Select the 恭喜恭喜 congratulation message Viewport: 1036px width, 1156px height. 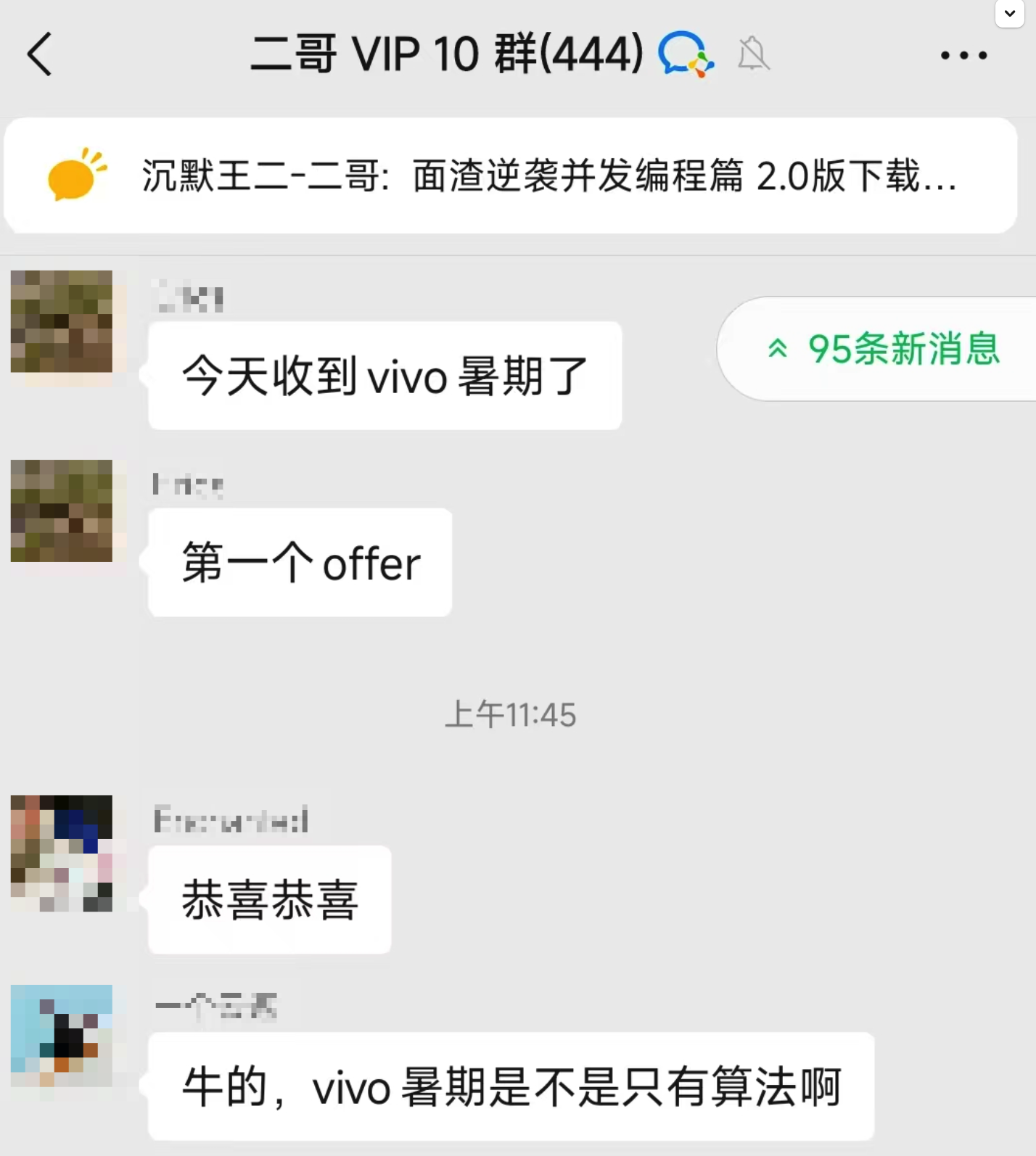tap(268, 899)
